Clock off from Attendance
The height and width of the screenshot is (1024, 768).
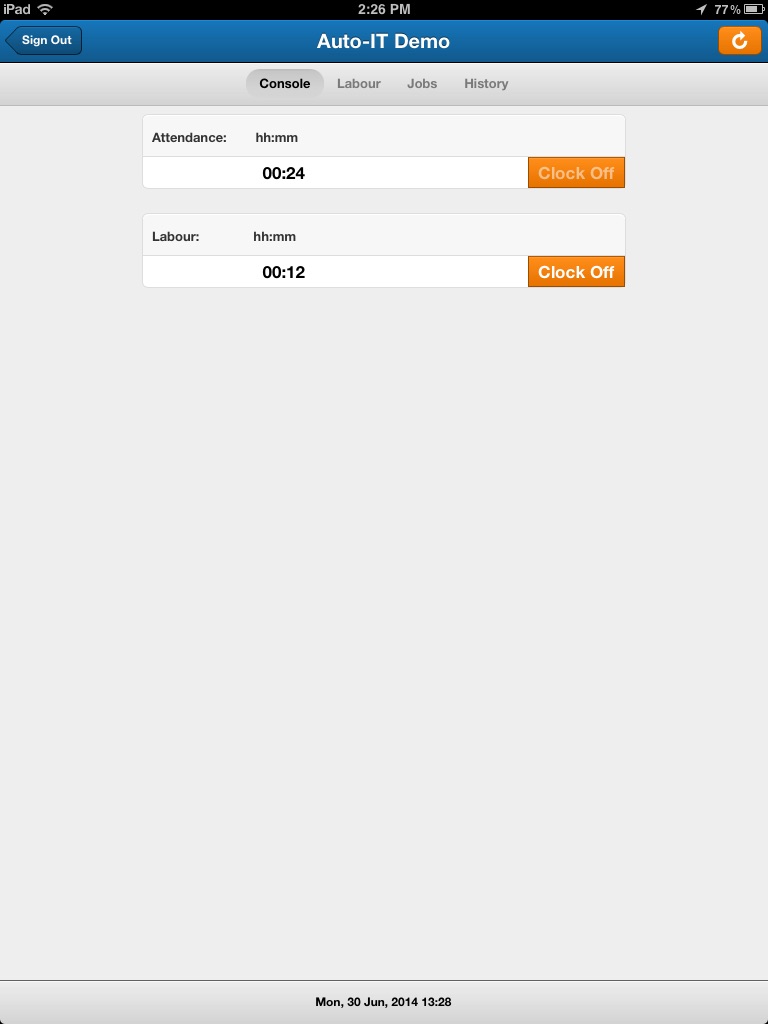click(x=576, y=173)
